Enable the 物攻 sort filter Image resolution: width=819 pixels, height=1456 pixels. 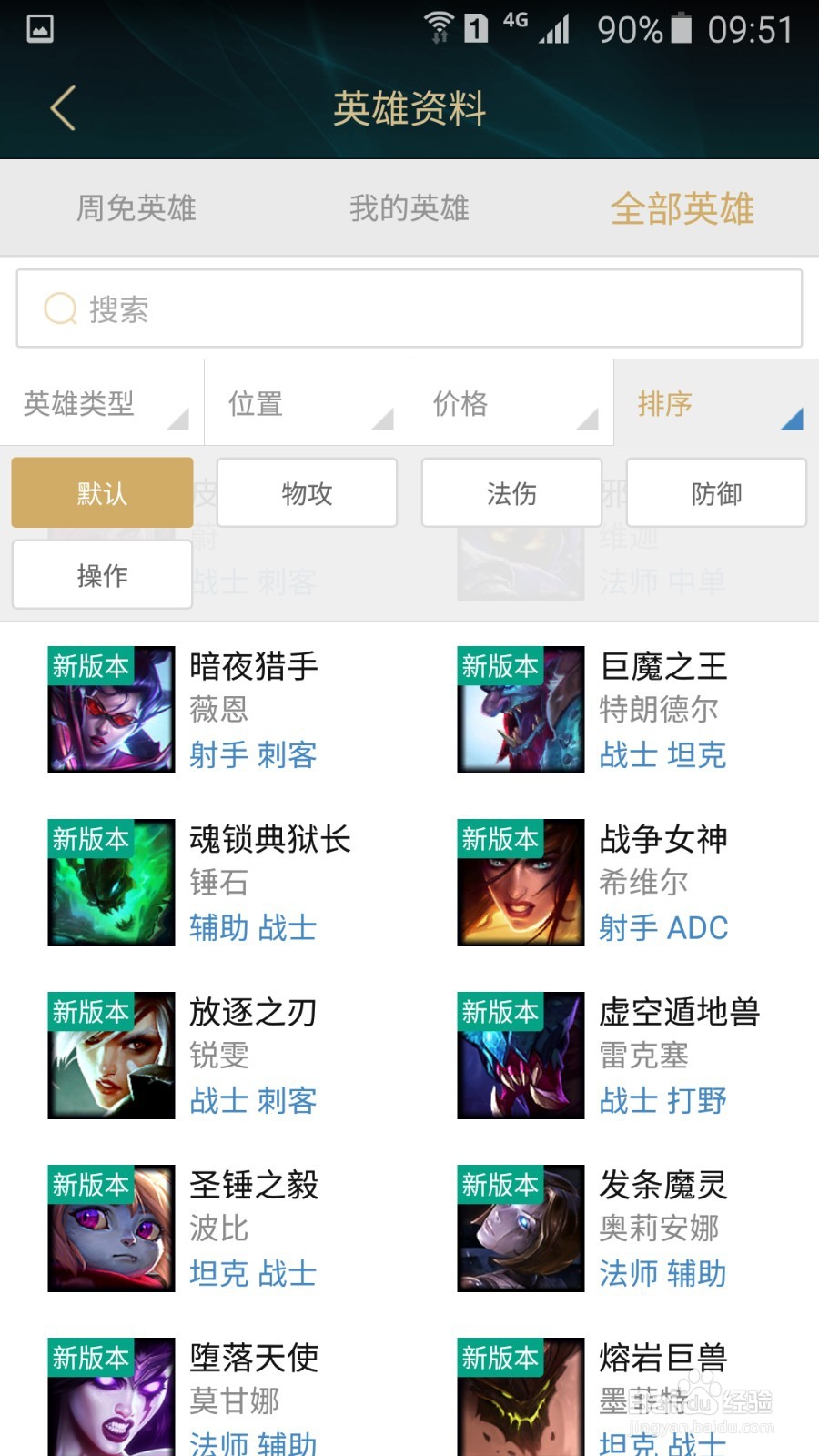click(306, 492)
